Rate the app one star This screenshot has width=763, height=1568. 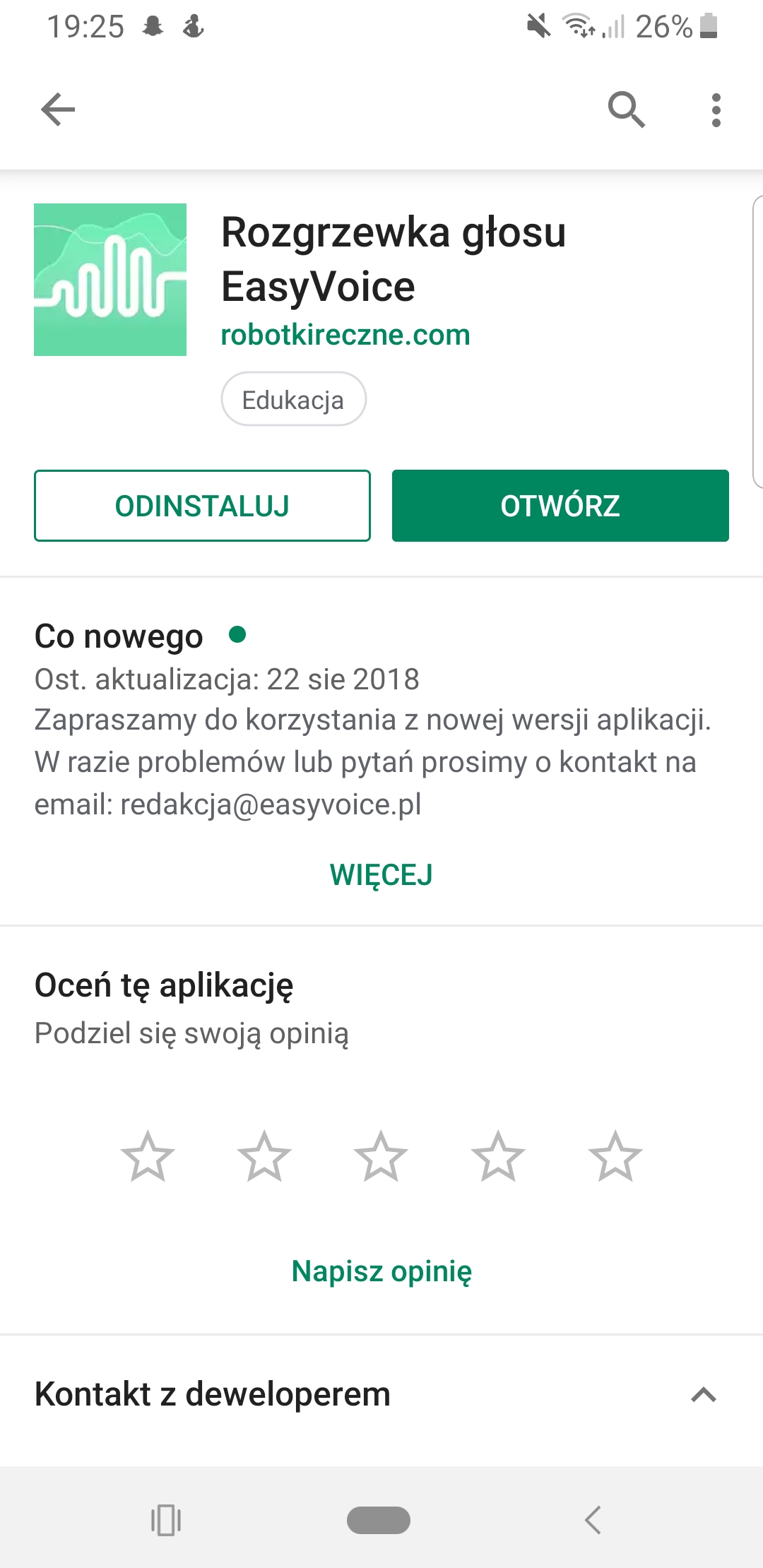(x=148, y=1156)
